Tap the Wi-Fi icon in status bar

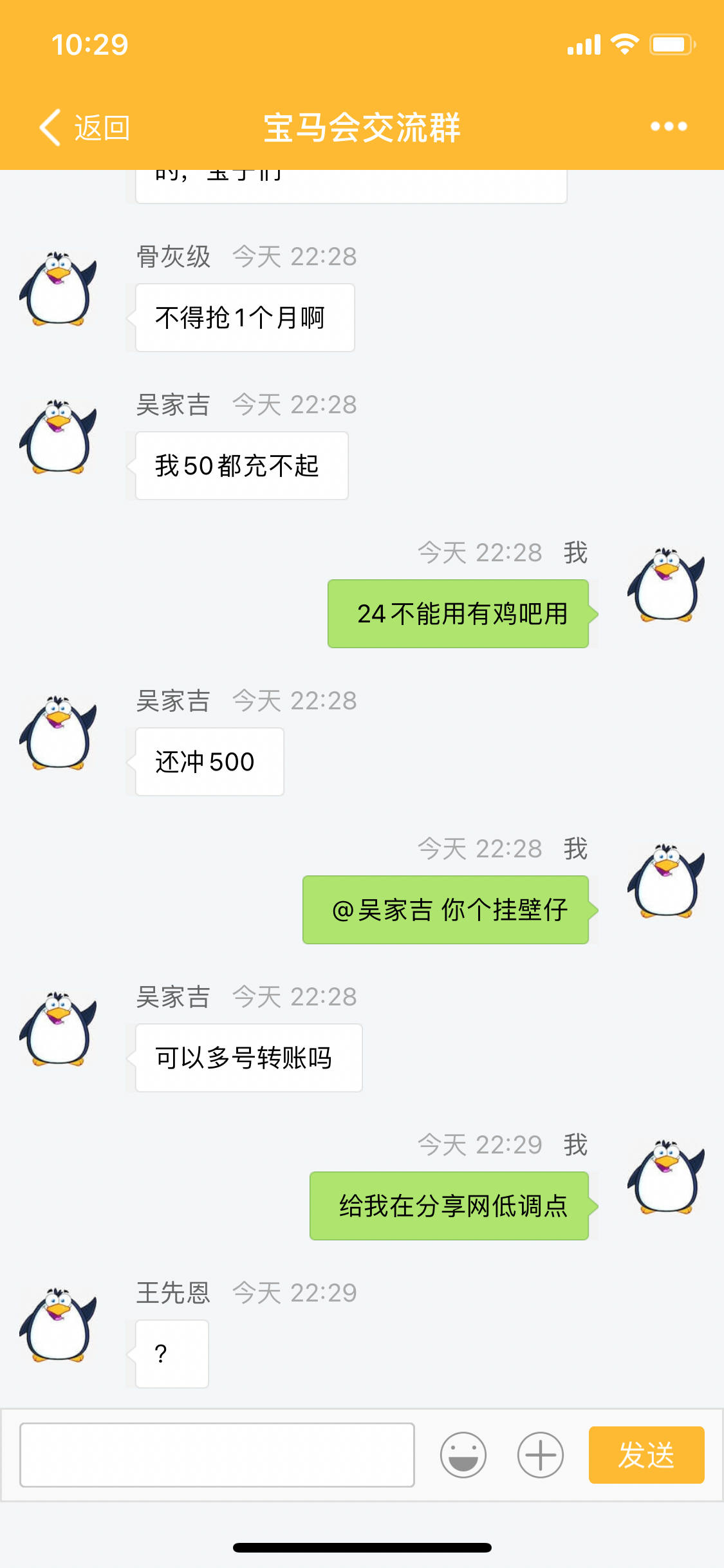pos(622,44)
